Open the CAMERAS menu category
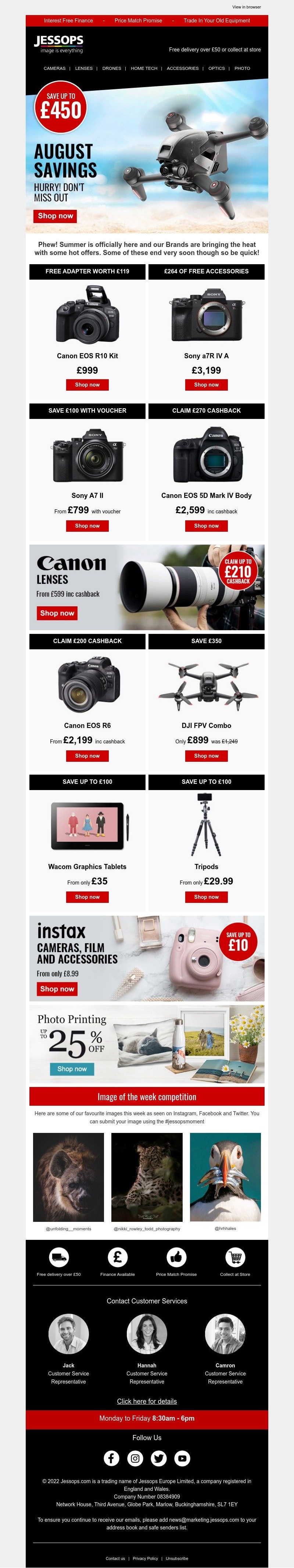The image size is (294, 1568). click(54, 68)
